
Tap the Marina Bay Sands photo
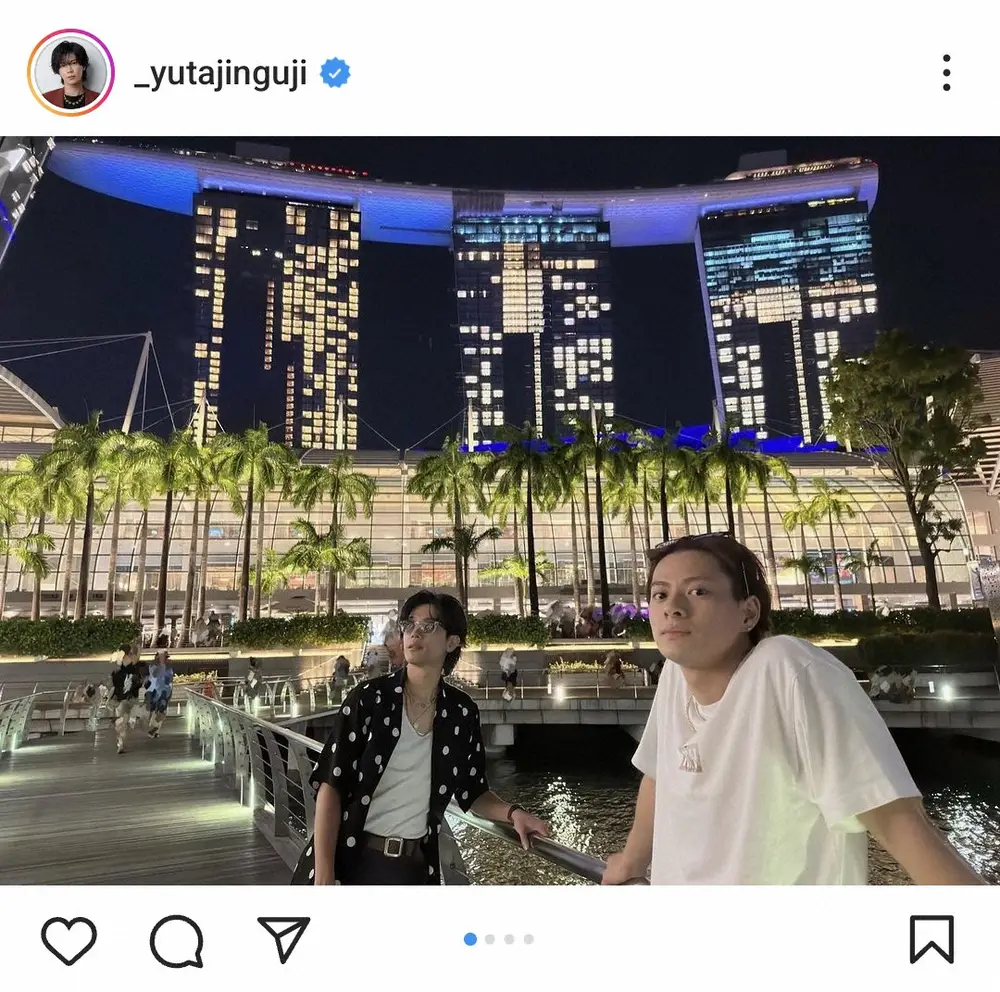[500, 510]
